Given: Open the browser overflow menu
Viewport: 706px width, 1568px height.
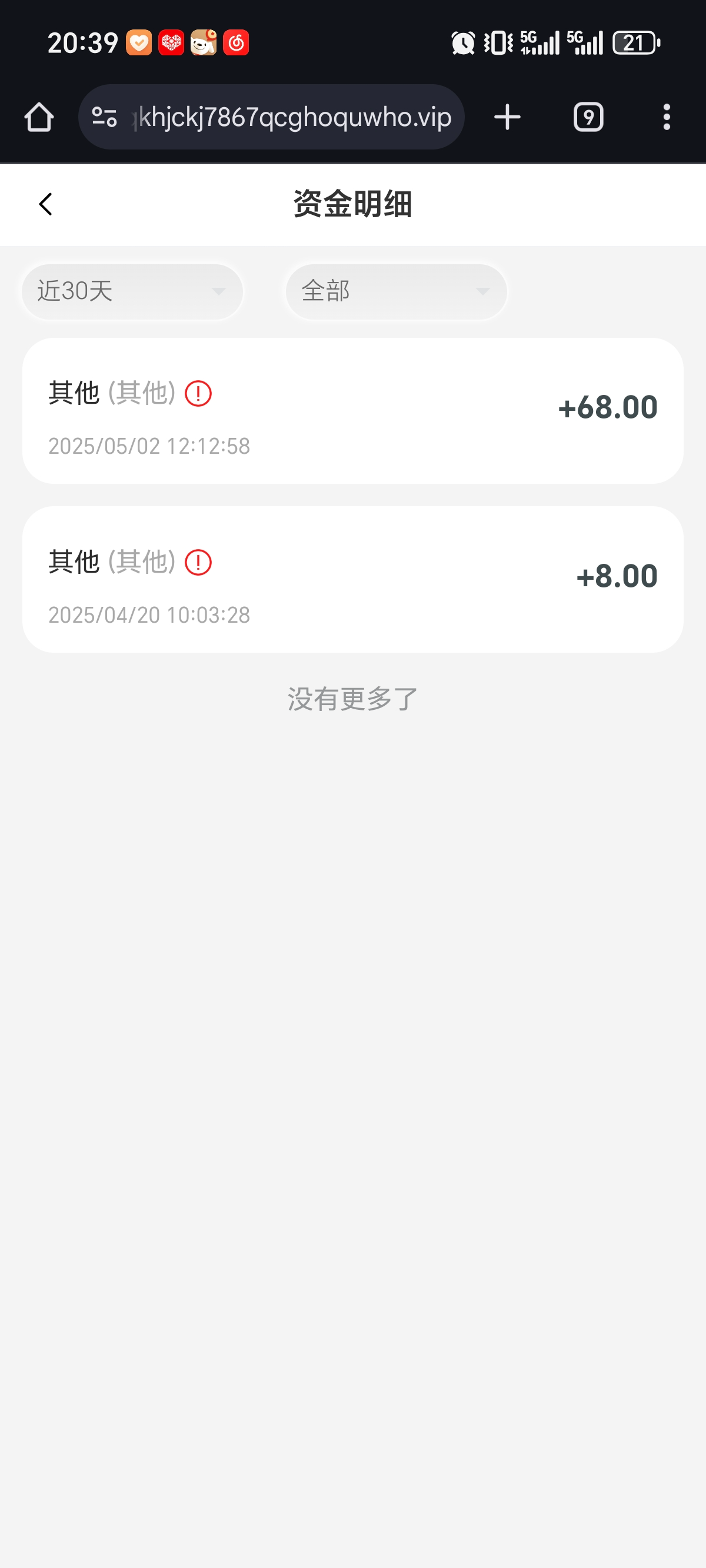Looking at the screenshot, I should click(x=667, y=117).
